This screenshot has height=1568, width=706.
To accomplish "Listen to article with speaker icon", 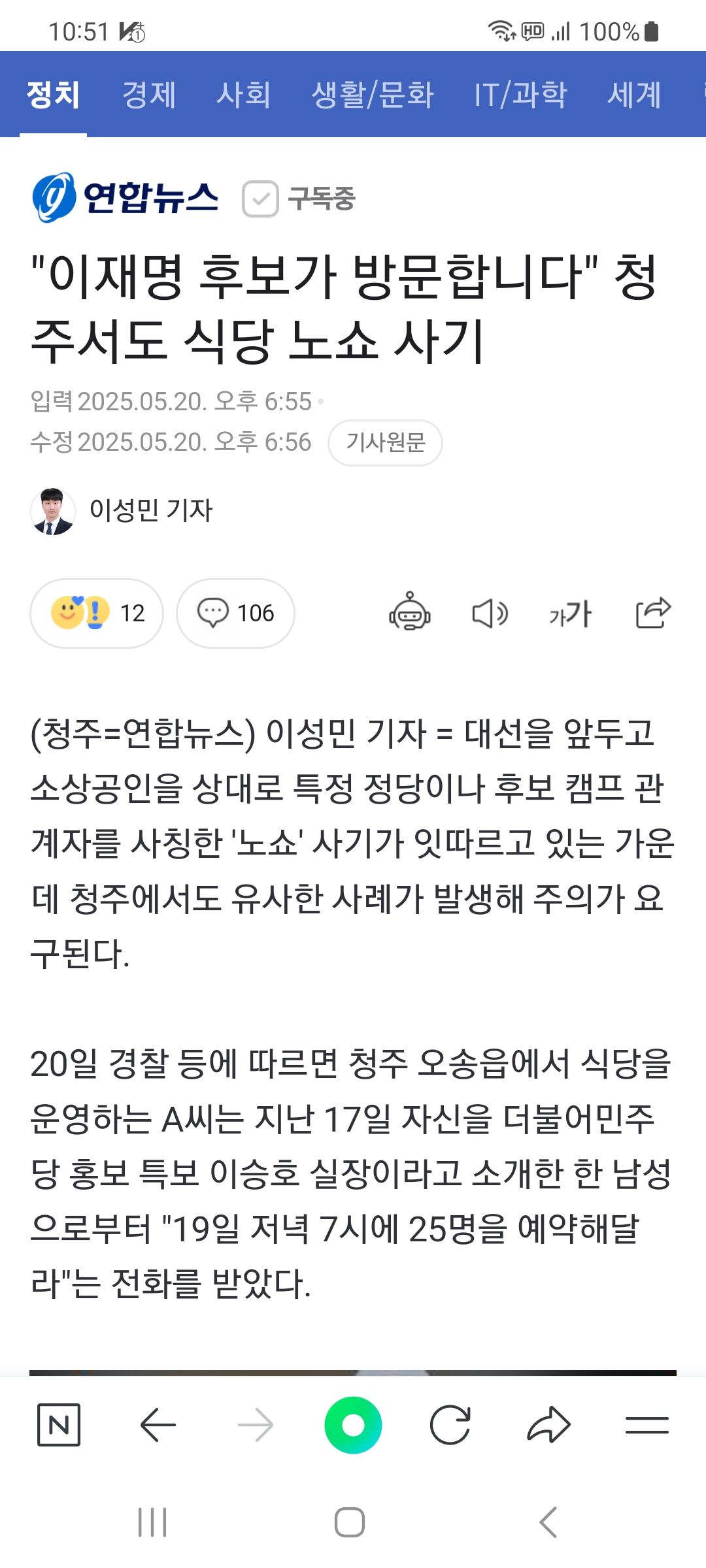I will tap(490, 613).
